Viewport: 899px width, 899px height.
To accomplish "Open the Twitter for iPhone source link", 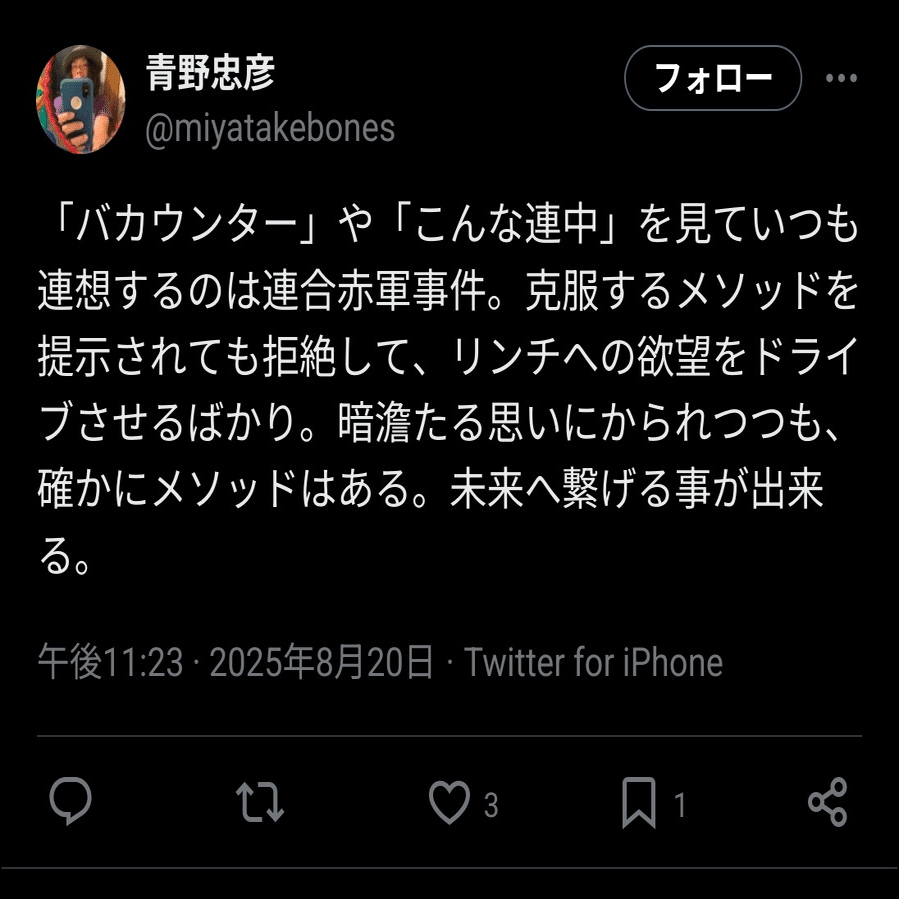I will [593, 662].
